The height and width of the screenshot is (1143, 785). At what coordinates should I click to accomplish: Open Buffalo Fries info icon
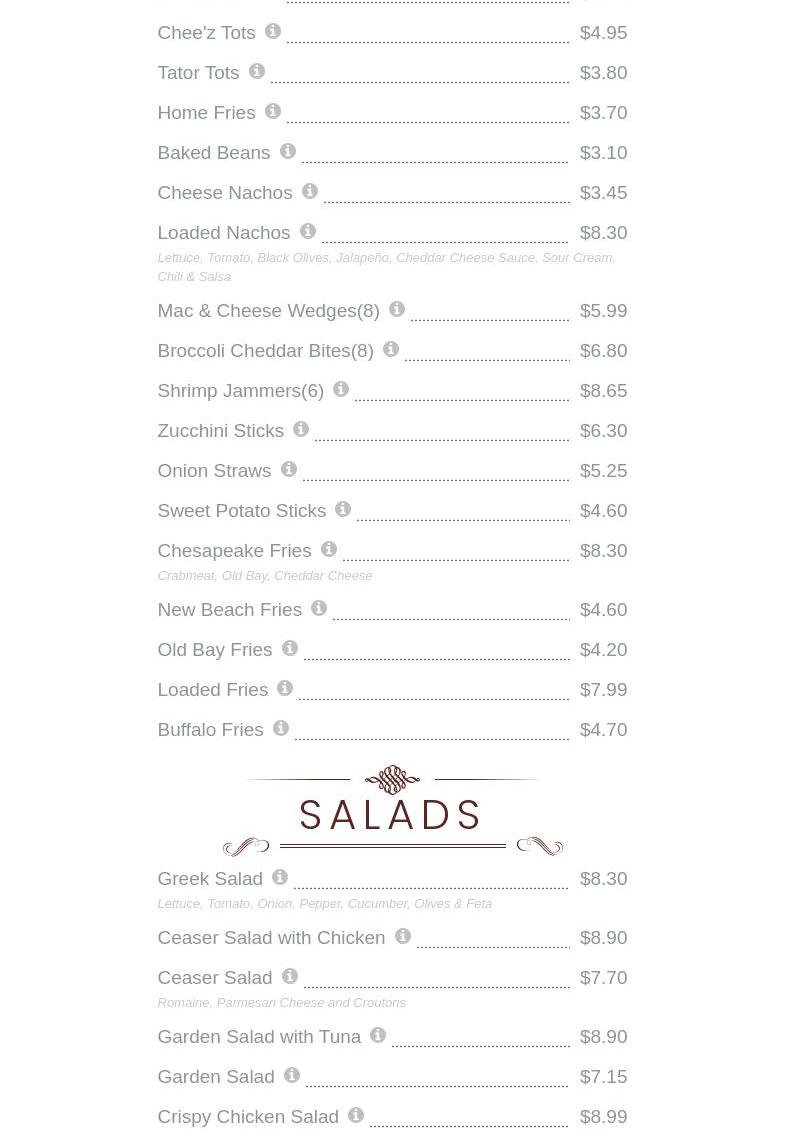tap(281, 728)
